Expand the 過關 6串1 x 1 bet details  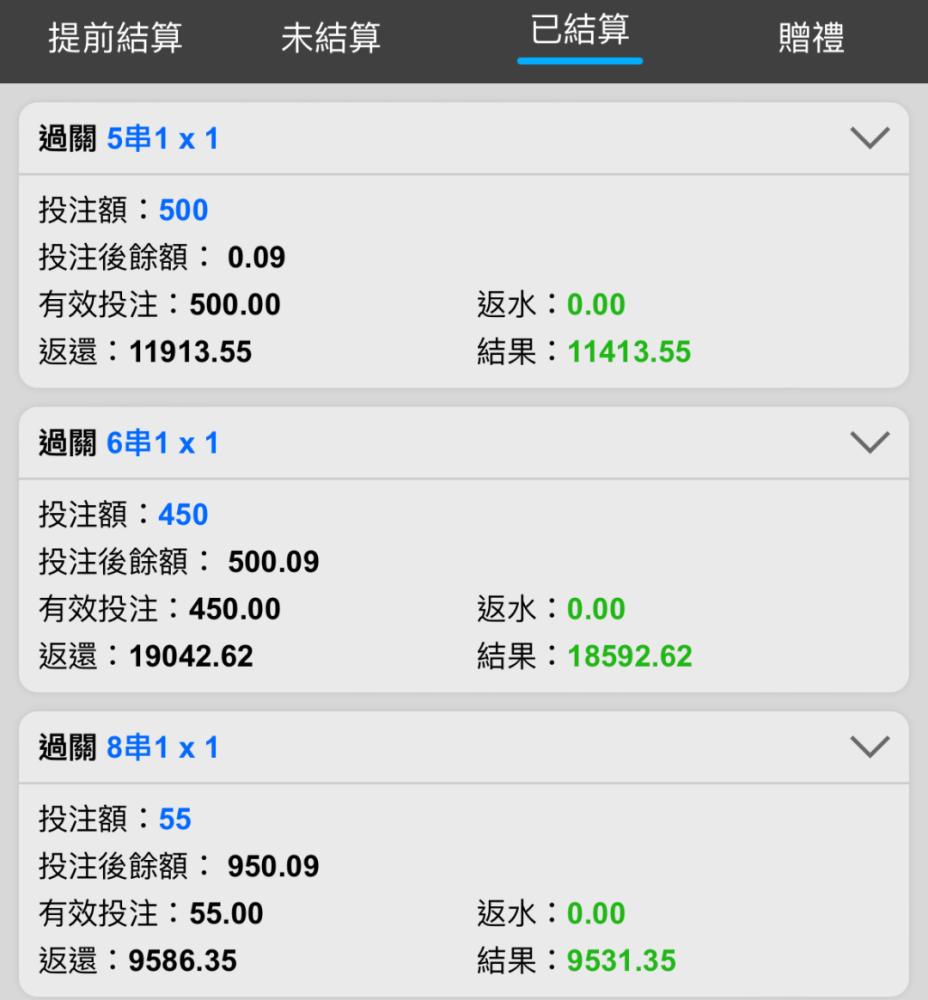[867, 443]
